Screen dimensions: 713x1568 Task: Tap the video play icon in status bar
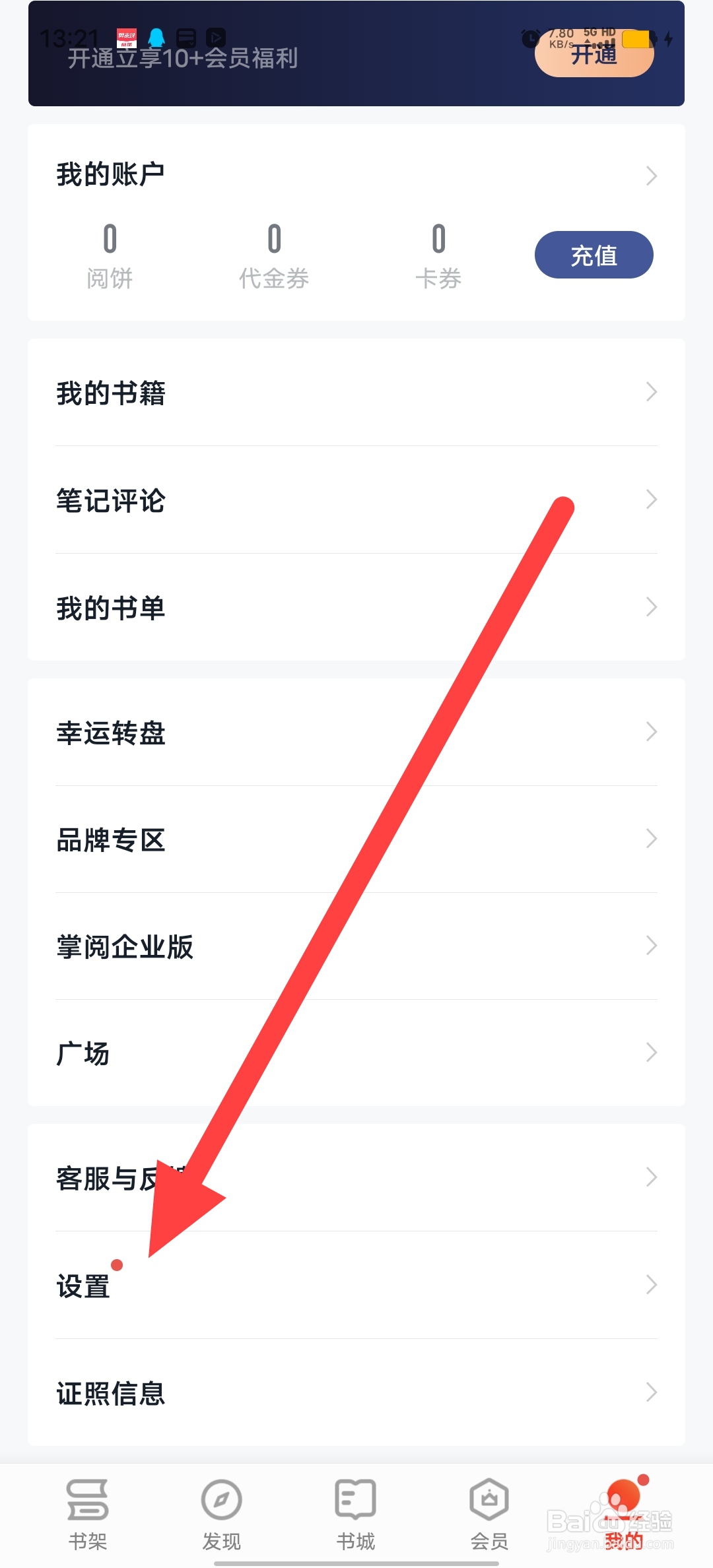[215, 38]
